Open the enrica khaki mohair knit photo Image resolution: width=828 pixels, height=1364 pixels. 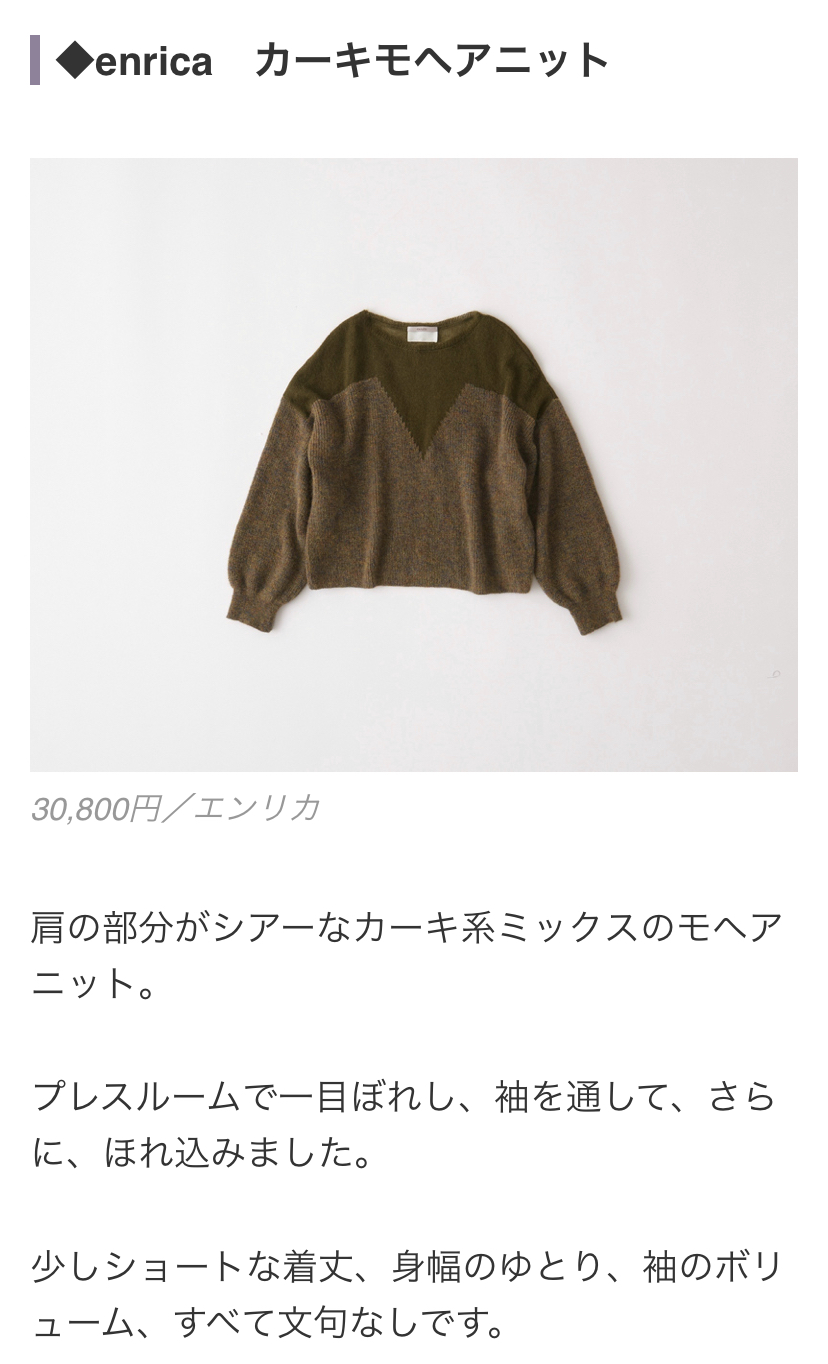point(413,465)
